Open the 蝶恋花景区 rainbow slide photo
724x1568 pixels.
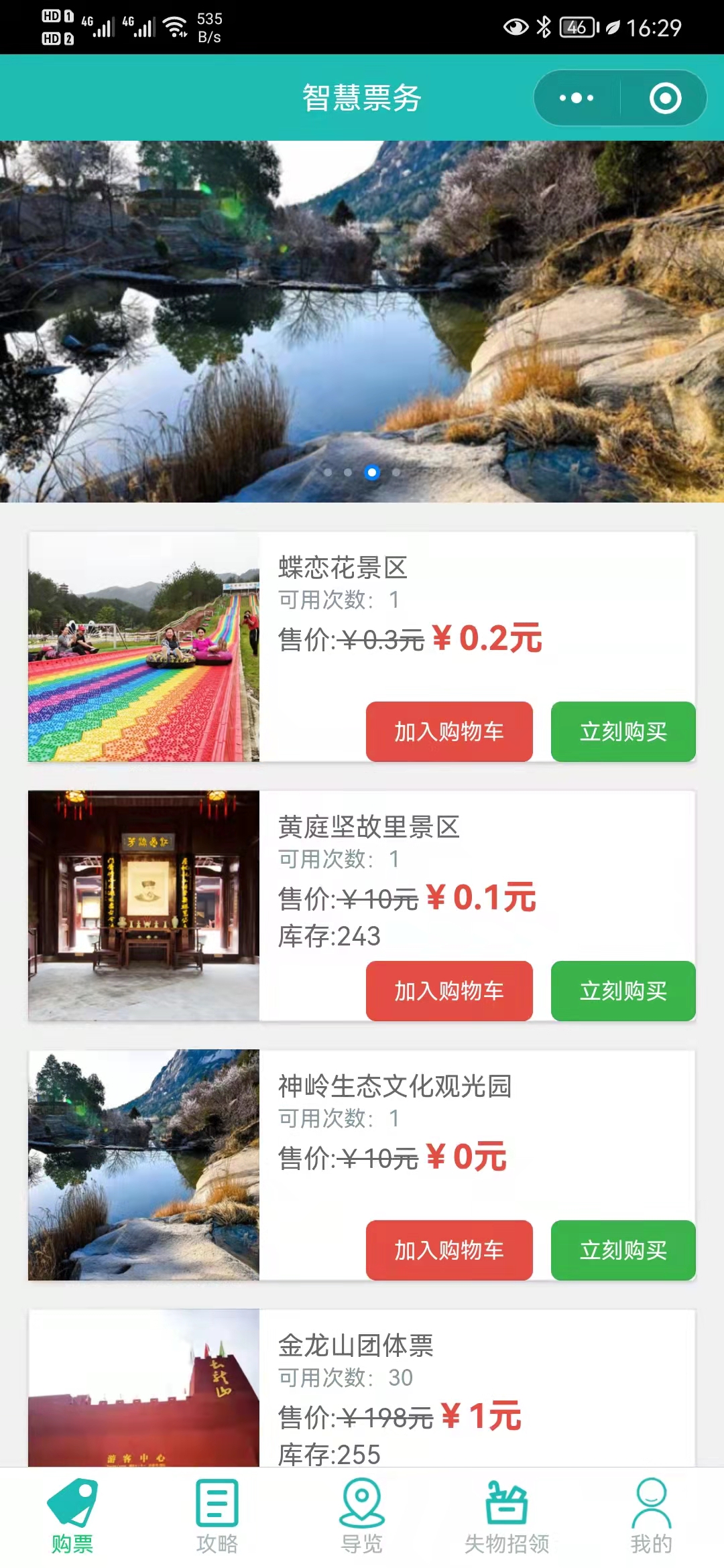point(143,647)
